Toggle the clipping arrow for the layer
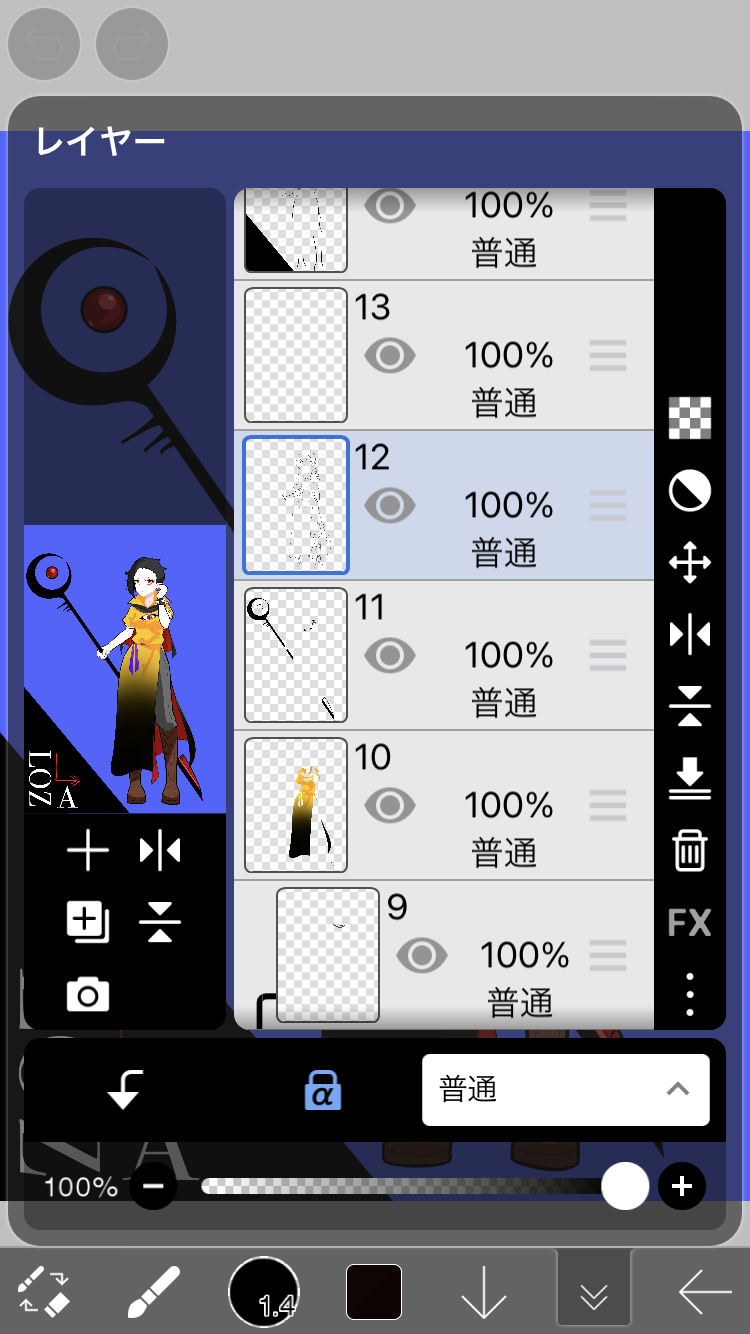 tap(125, 1090)
